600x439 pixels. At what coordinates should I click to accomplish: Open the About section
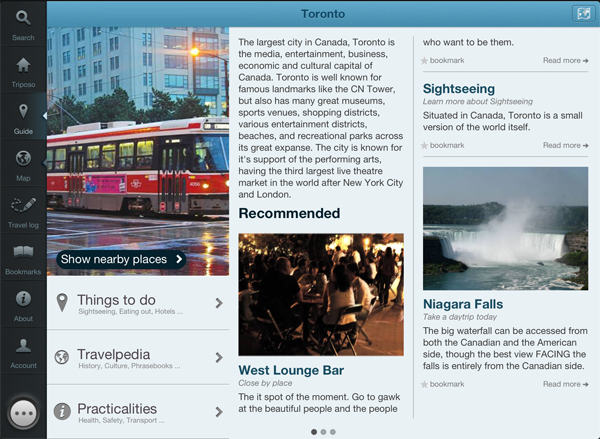click(22, 304)
